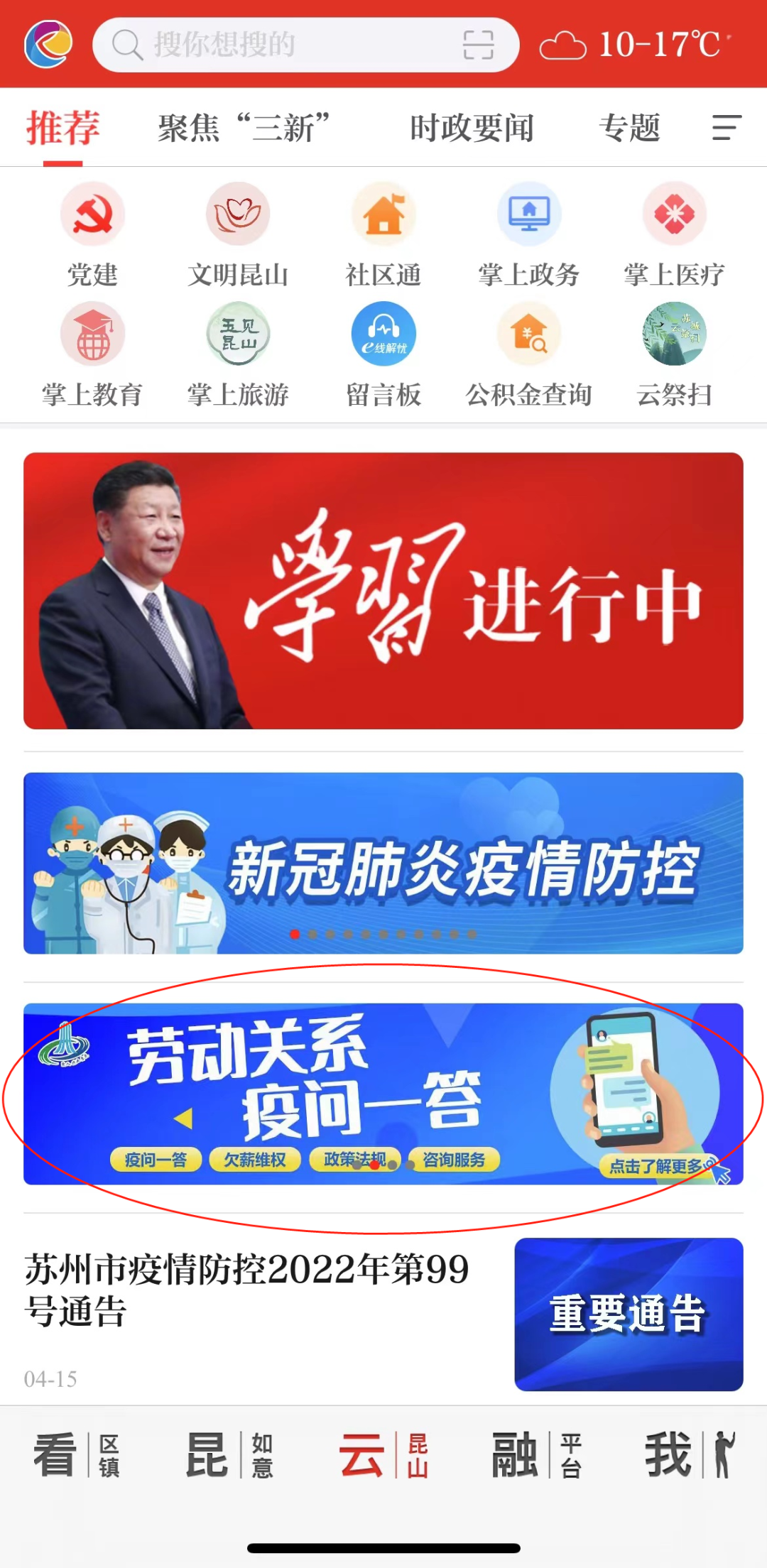The width and height of the screenshot is (767, 1568).
Task: Go to the 融平台 bottom tab
Action: (538, 1455)
